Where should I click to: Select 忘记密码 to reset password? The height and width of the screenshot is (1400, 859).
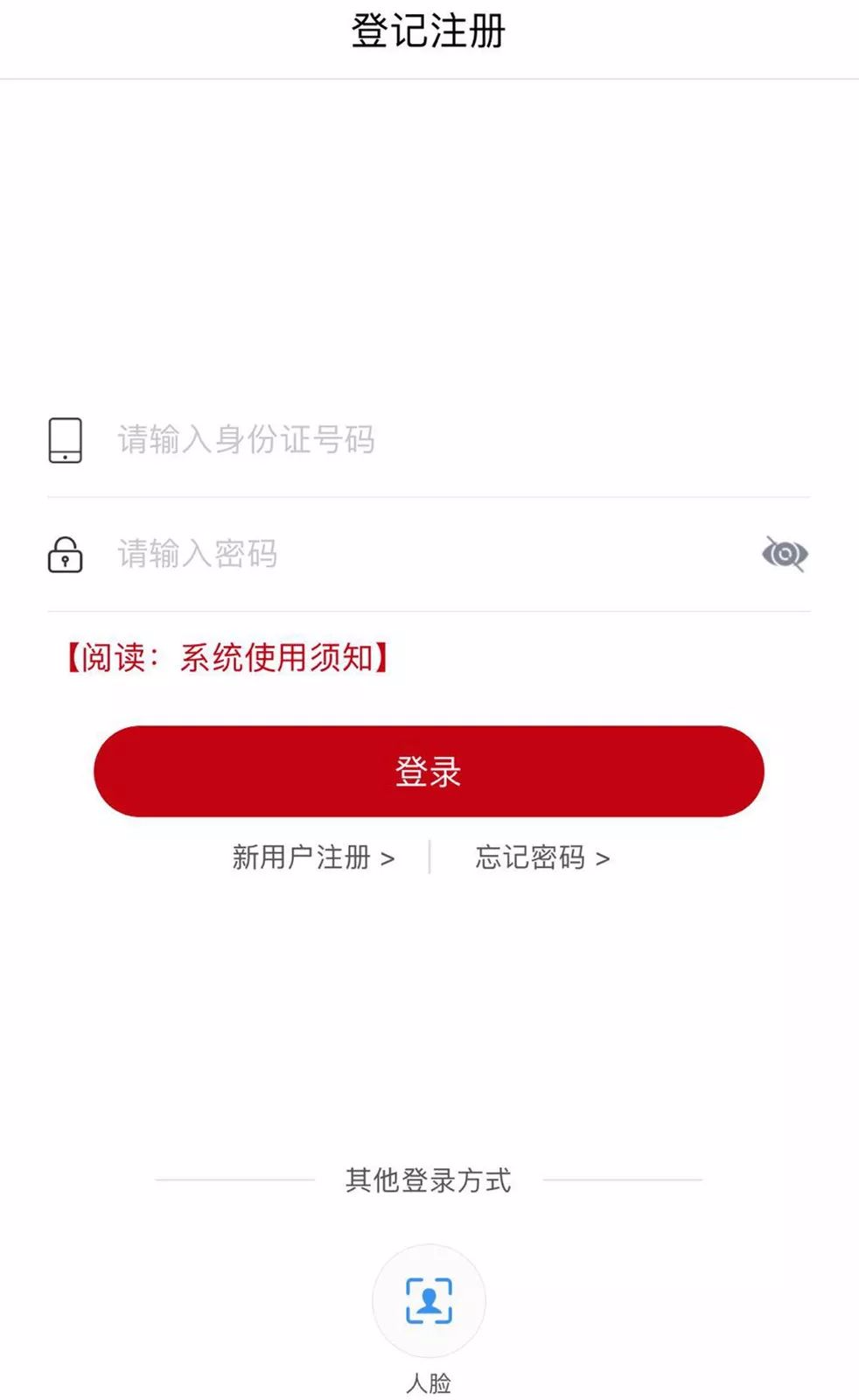(x=542, y=857)
